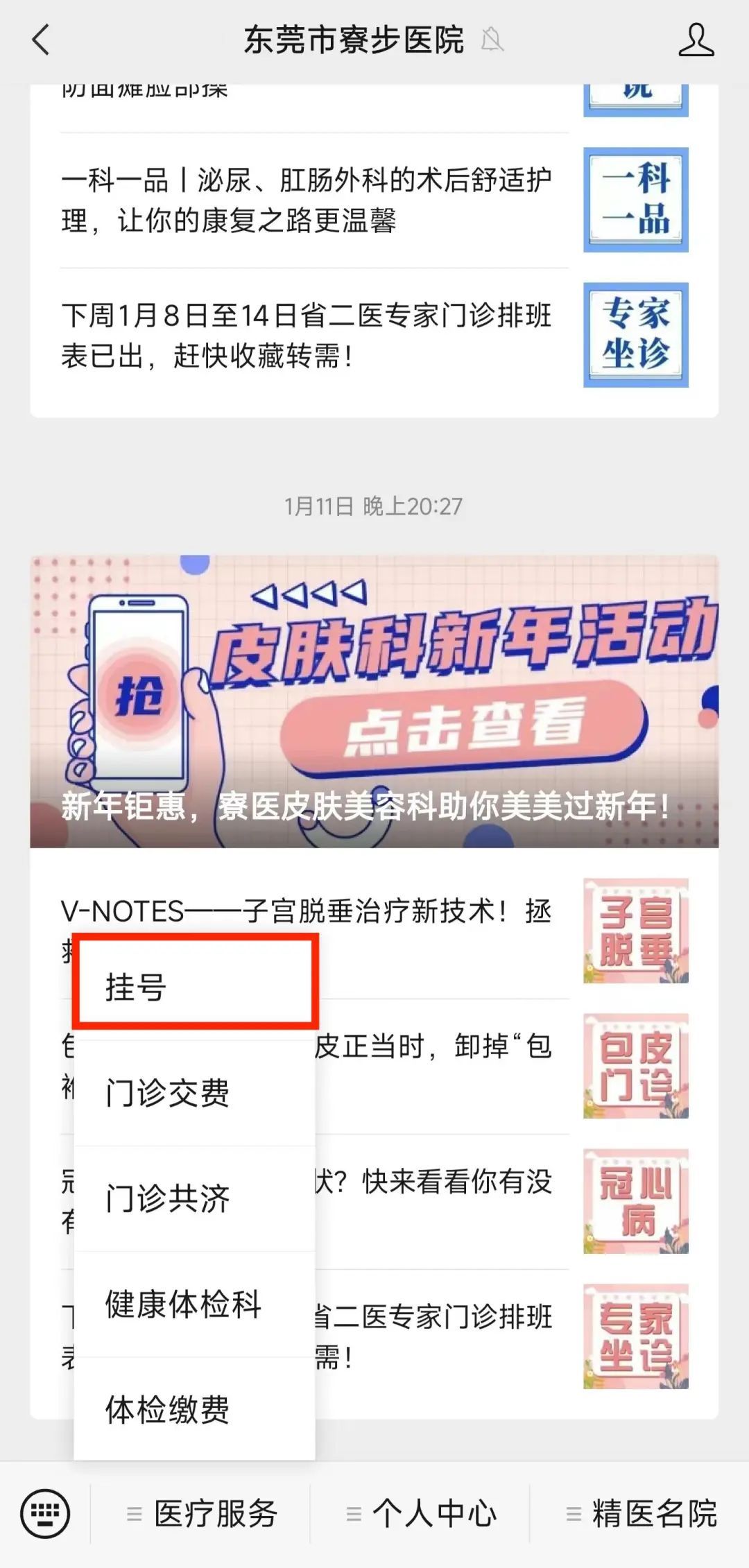Open the 包皮门诊 article thumbnail
This screenshot has height=1568, width=749.
(x=635, y=1066)
